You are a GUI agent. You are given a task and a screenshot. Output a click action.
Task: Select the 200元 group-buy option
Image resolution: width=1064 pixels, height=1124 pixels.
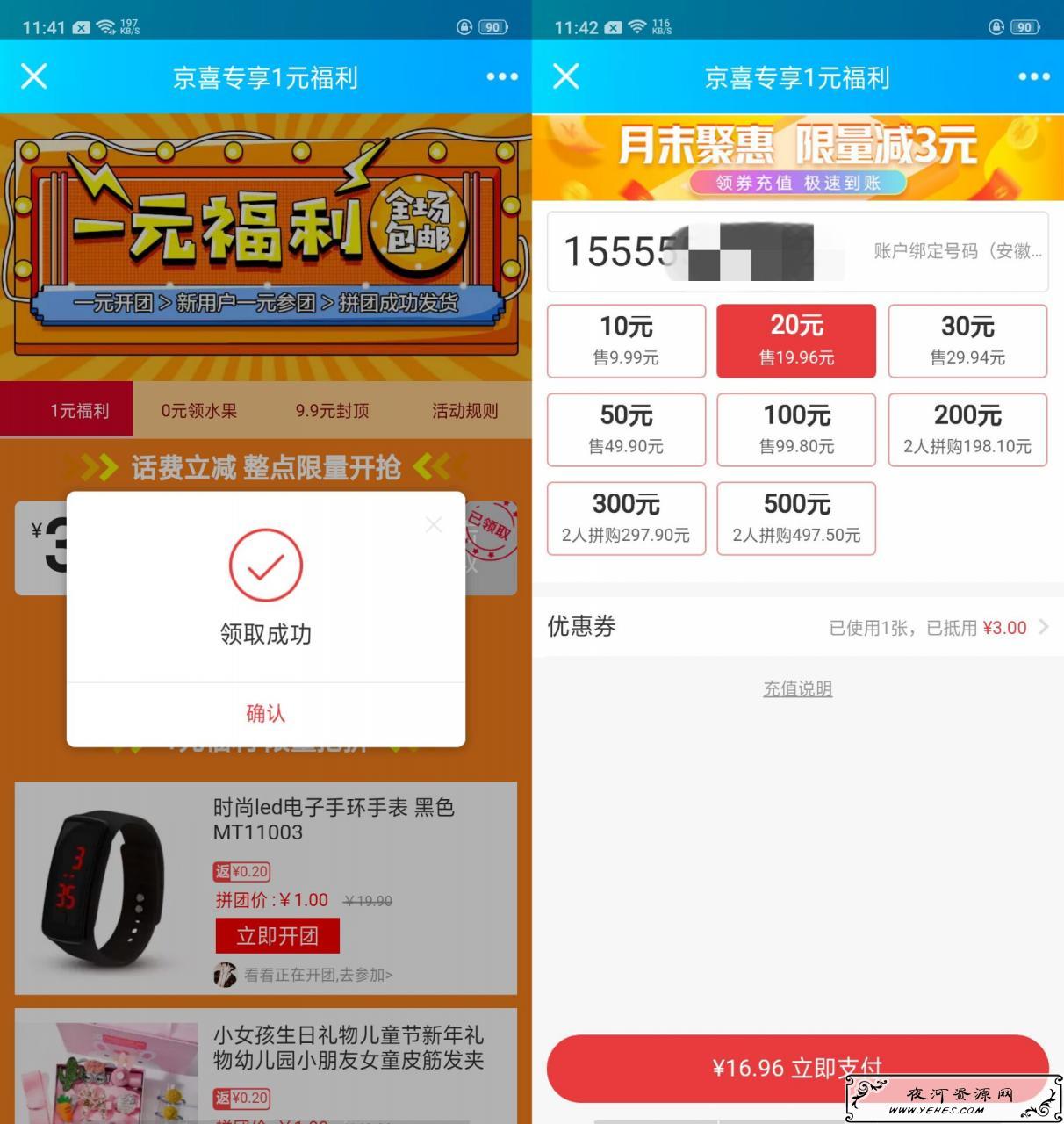point(967,429)
